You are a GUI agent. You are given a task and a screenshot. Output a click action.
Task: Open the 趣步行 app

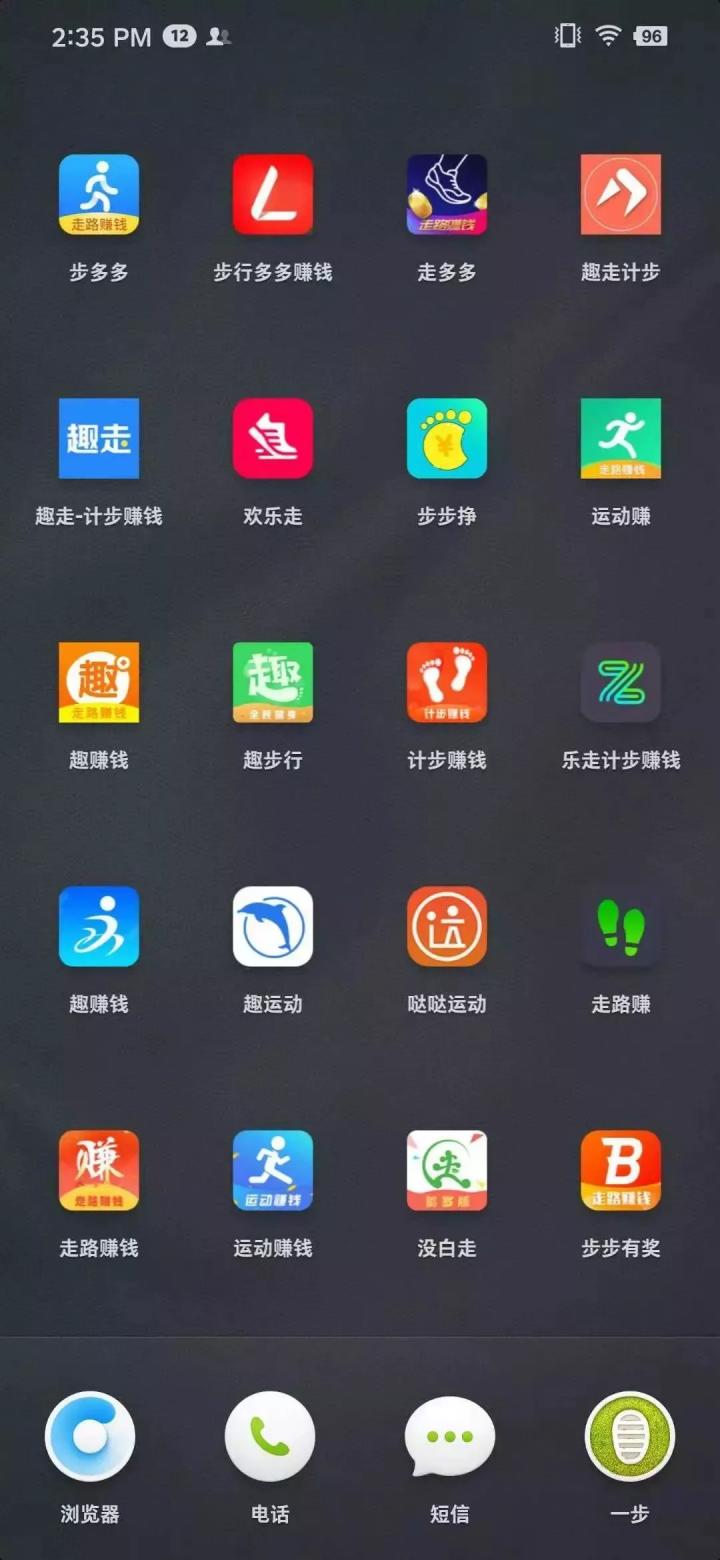click(273, 682)
